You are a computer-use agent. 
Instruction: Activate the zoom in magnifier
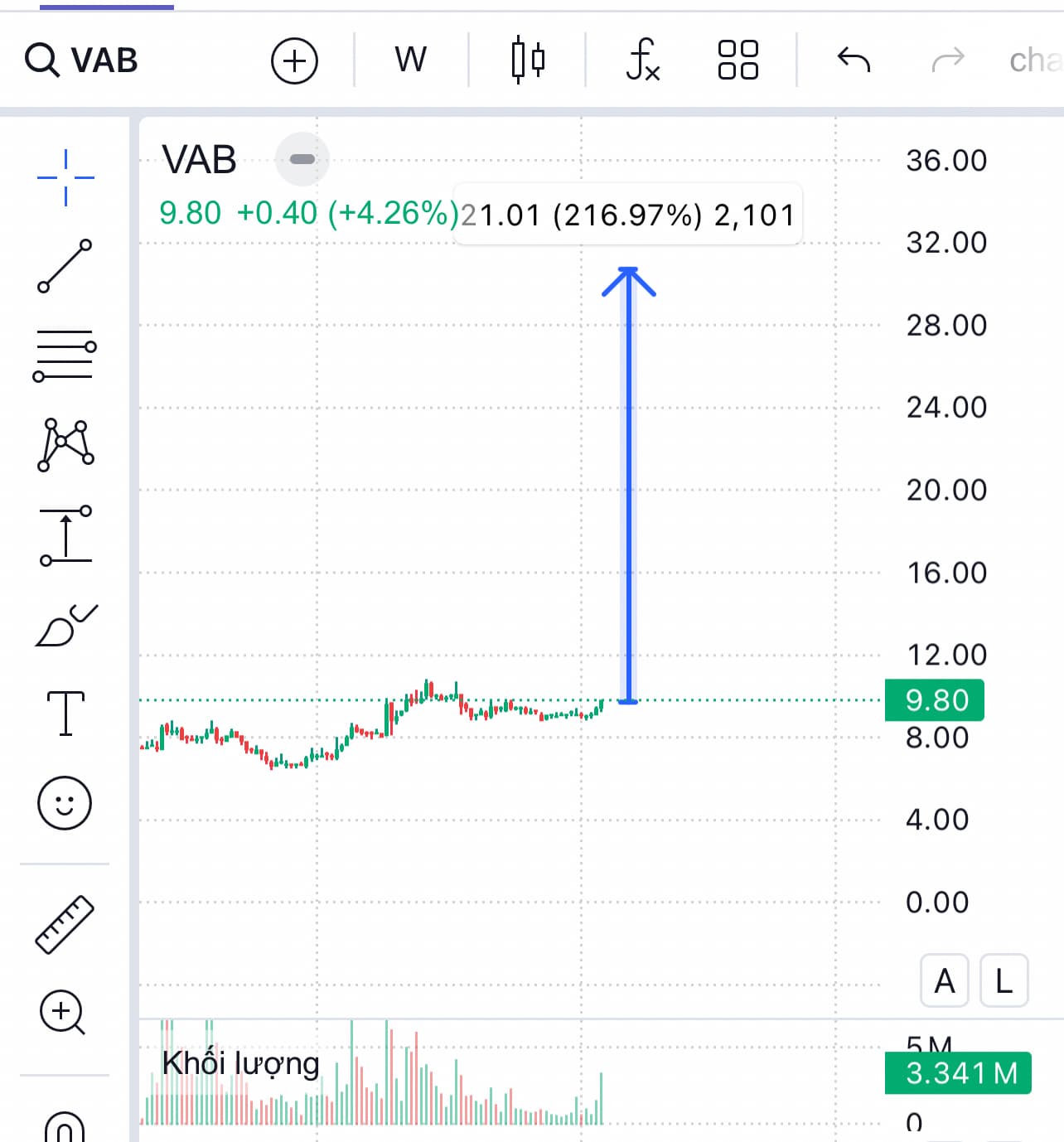point(63,1012)
